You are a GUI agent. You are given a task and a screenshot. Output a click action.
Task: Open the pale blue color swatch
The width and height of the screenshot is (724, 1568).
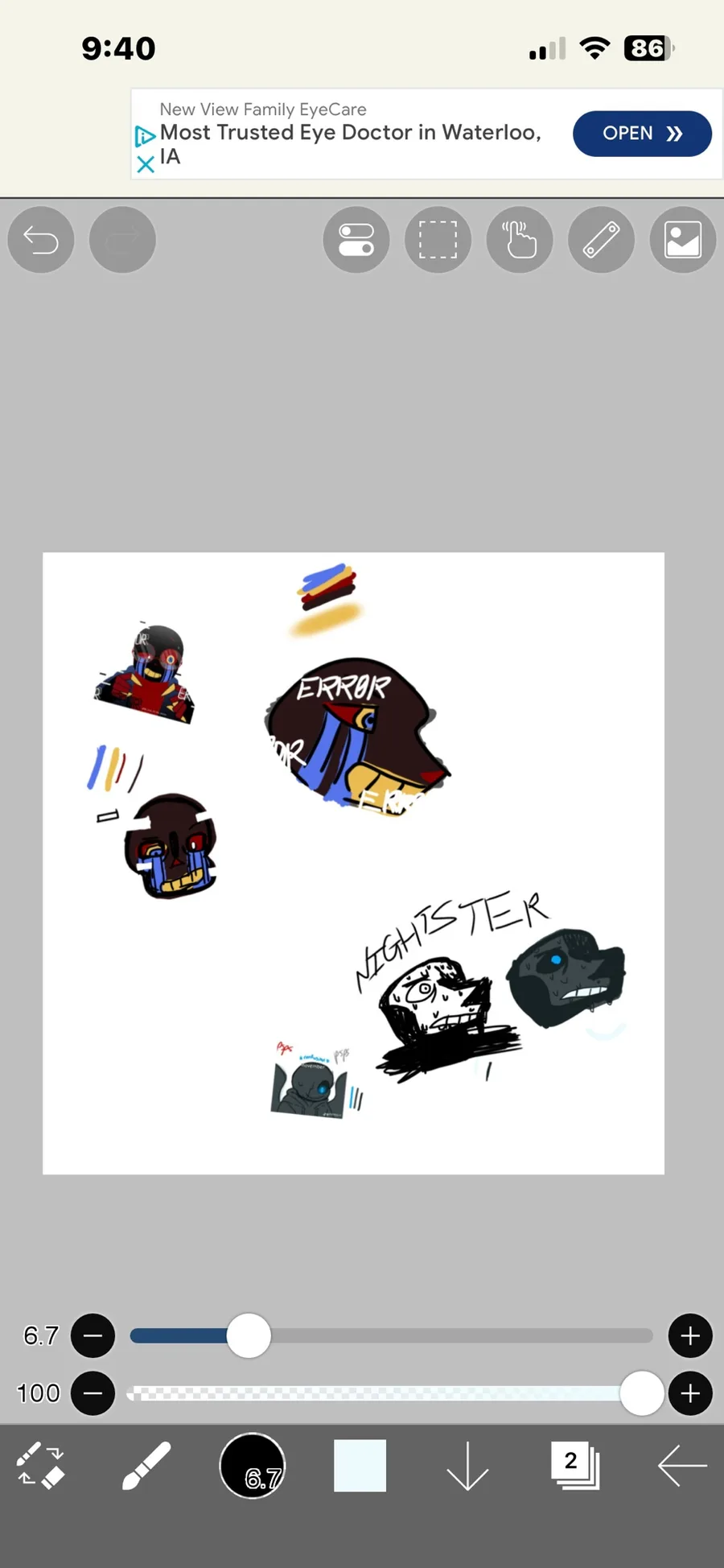coord(360,1465)
